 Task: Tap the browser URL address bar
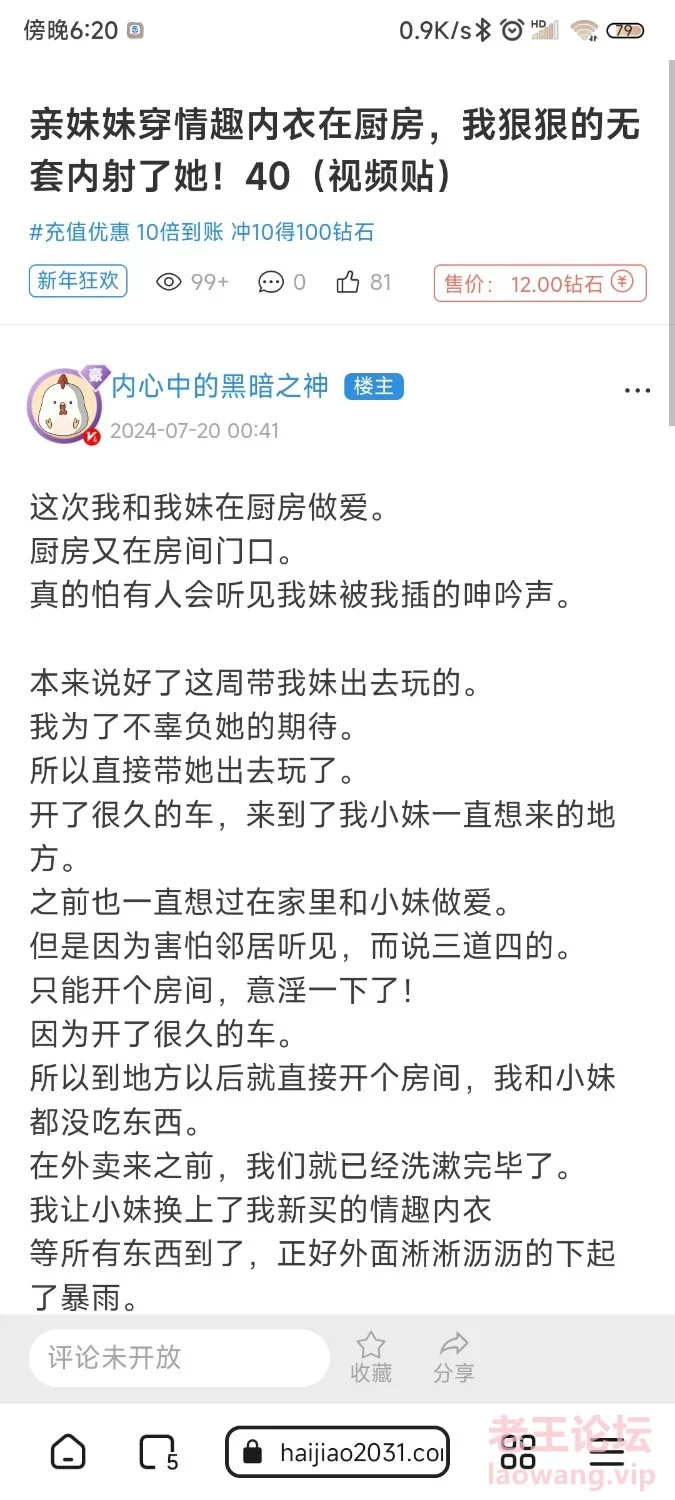coord(337,1452)
